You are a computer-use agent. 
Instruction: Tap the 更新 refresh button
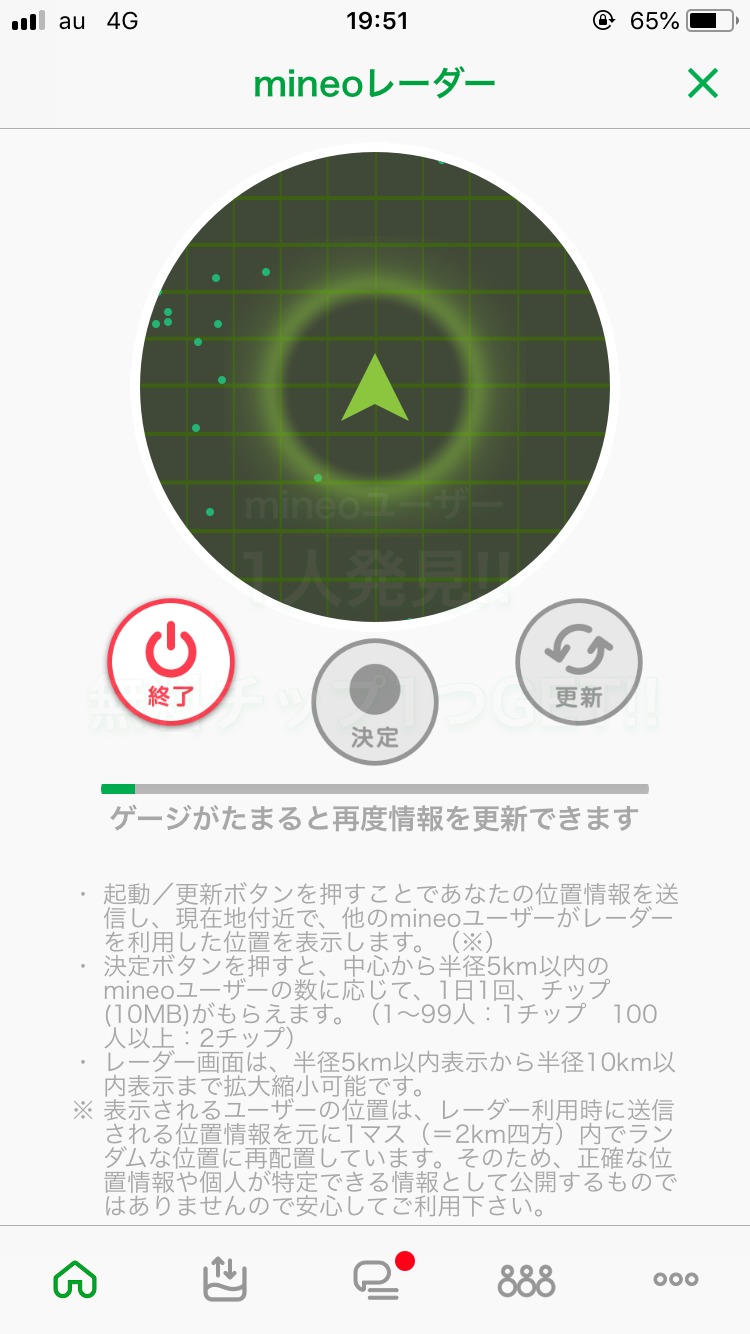[x=579, y=662]
